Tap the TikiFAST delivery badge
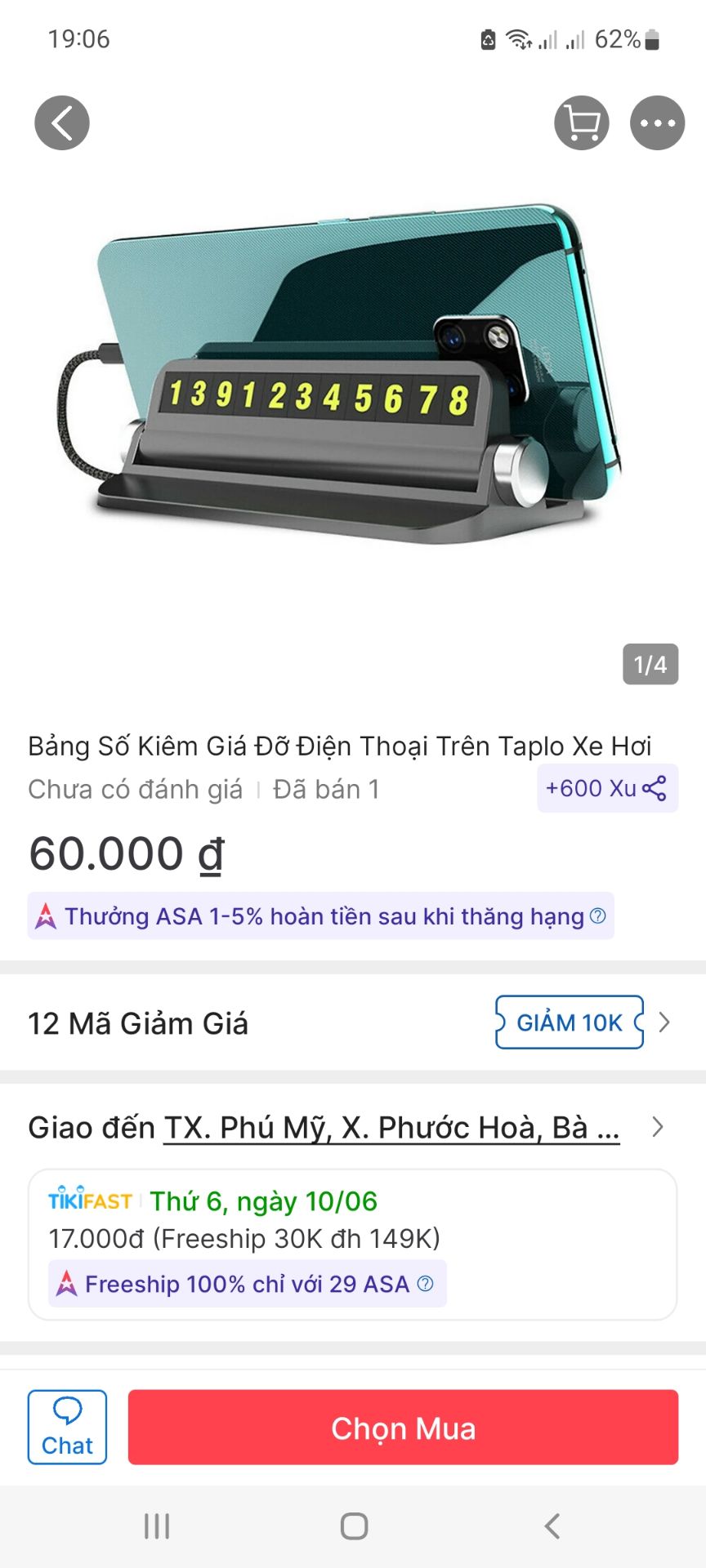 (x=90, y=1200)
